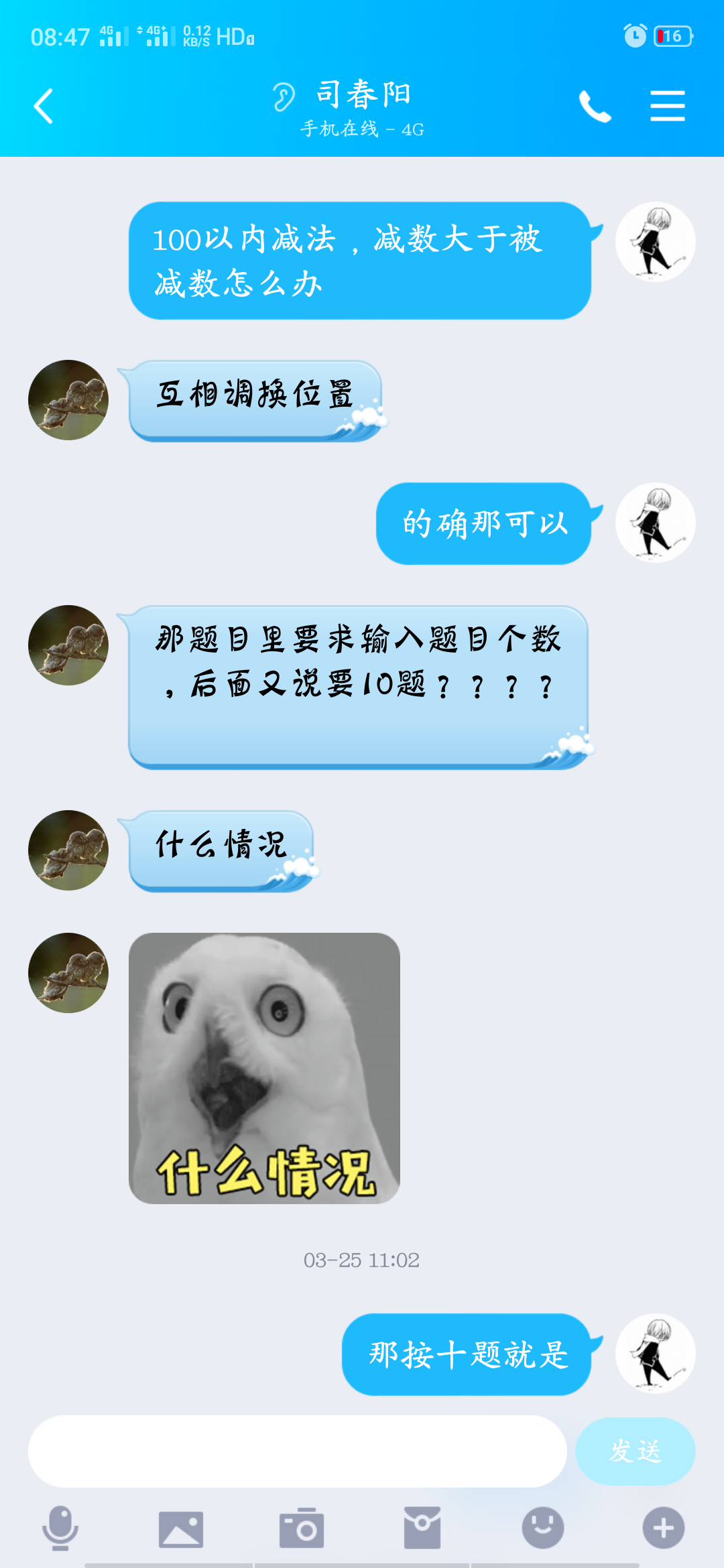
Task: Go back from 司春阳 chat
Action: [x=44, y=107]
